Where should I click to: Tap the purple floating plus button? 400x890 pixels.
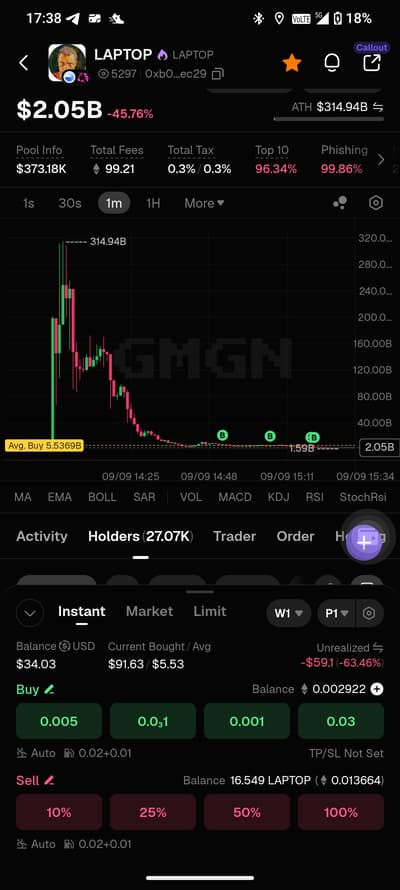364,542
